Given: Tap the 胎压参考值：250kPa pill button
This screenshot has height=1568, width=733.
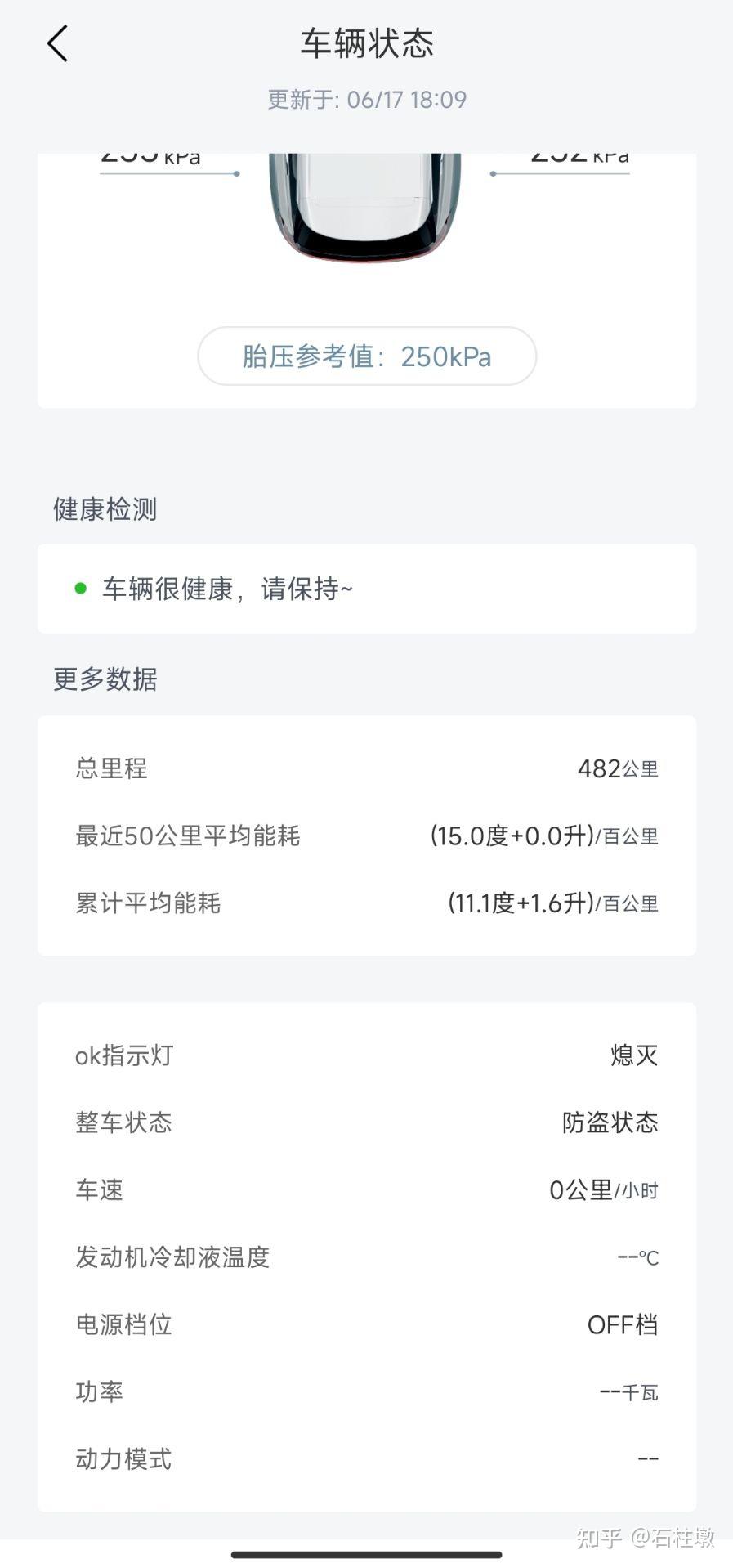Looking at the screenshot, I should click(366, 356).
